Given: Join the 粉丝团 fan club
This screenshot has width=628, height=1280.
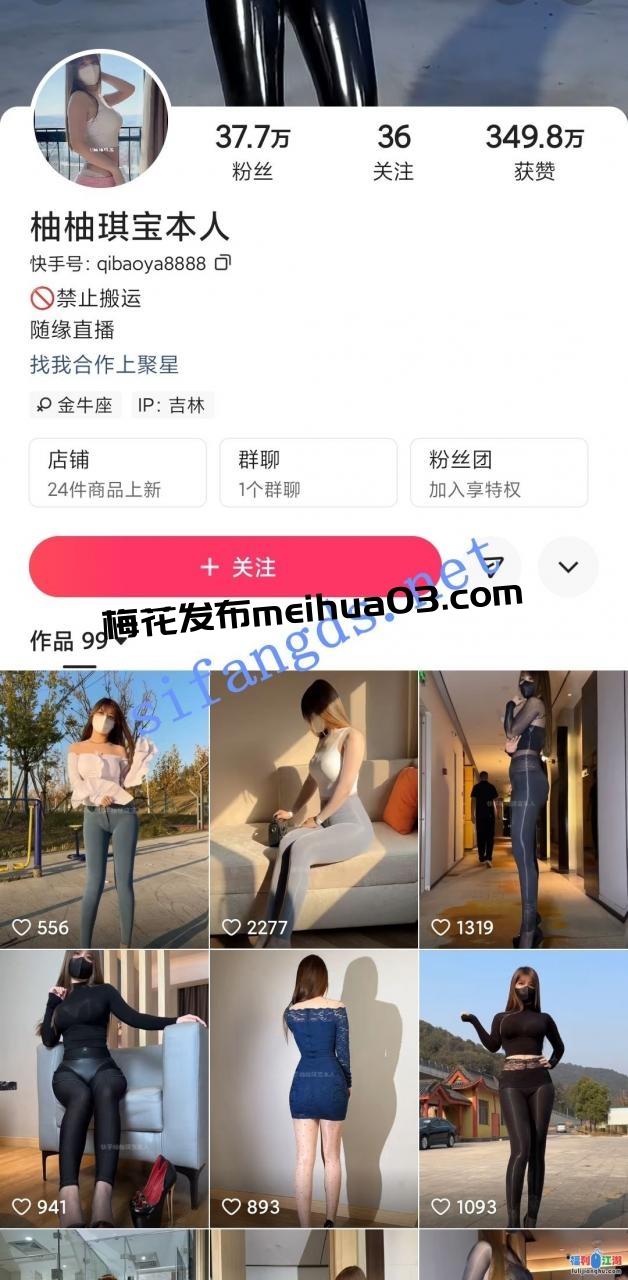Looking at the screenshot, I should click(x=499, y=472).
